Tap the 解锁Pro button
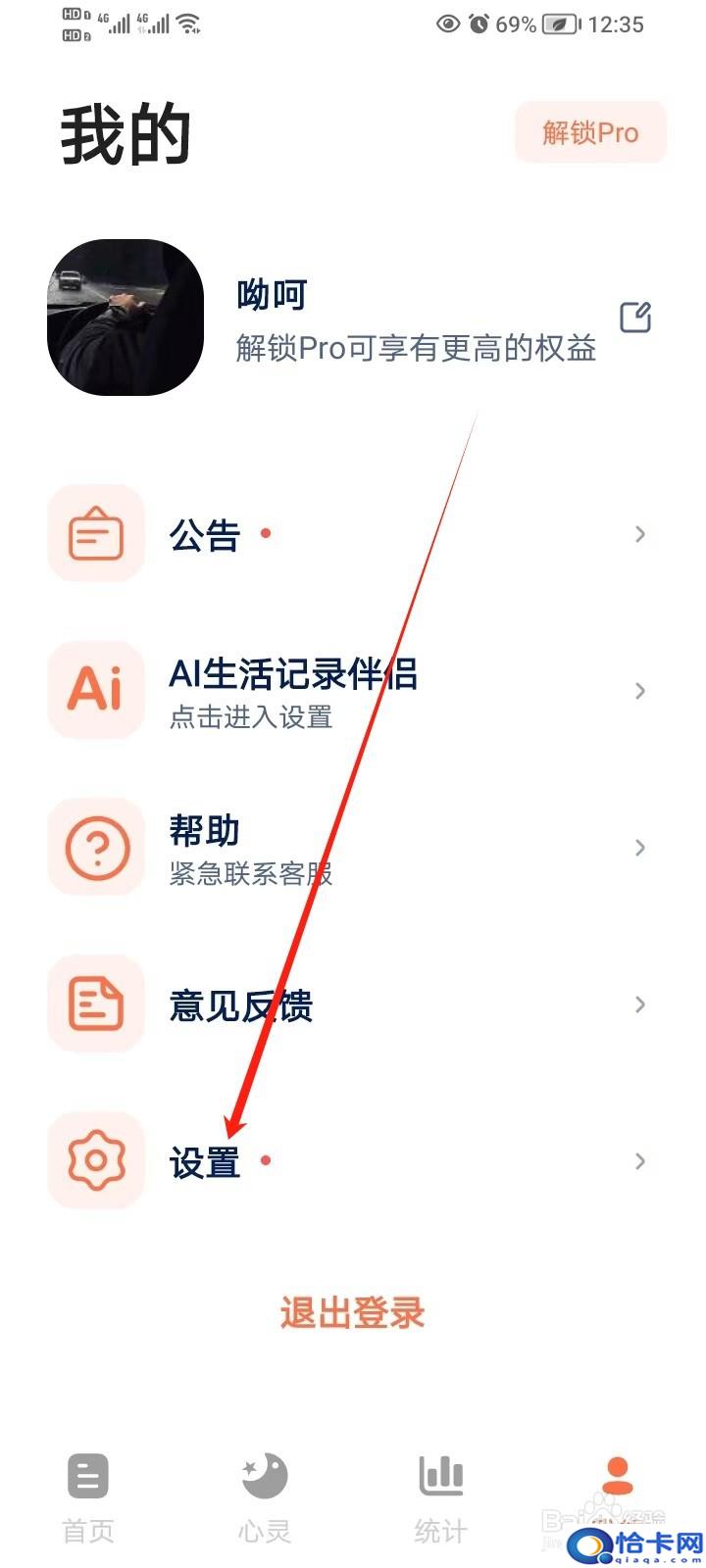This screenshot has height=1568, width=706. [590, 132]
